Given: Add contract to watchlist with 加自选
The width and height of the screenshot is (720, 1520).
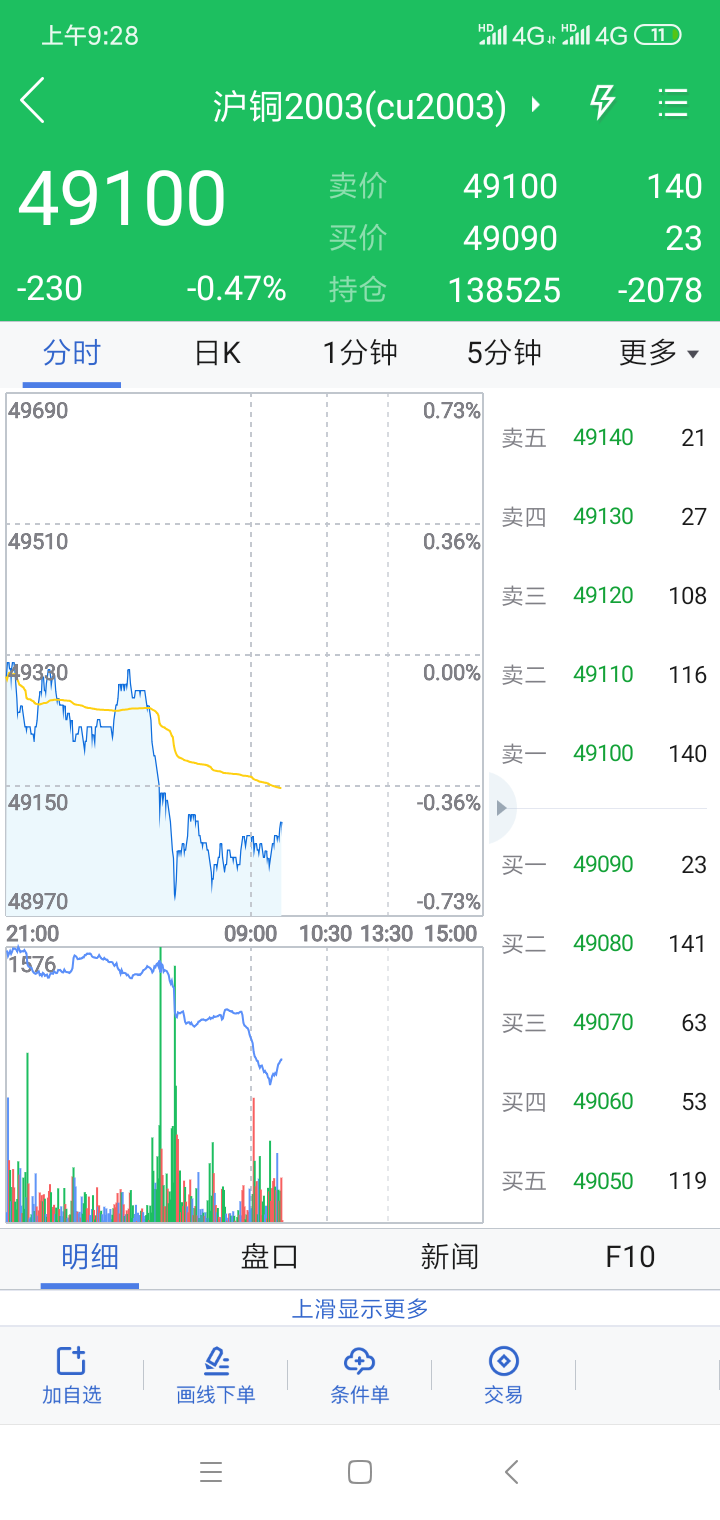Looking at the screenshot, I should 72,1375.
